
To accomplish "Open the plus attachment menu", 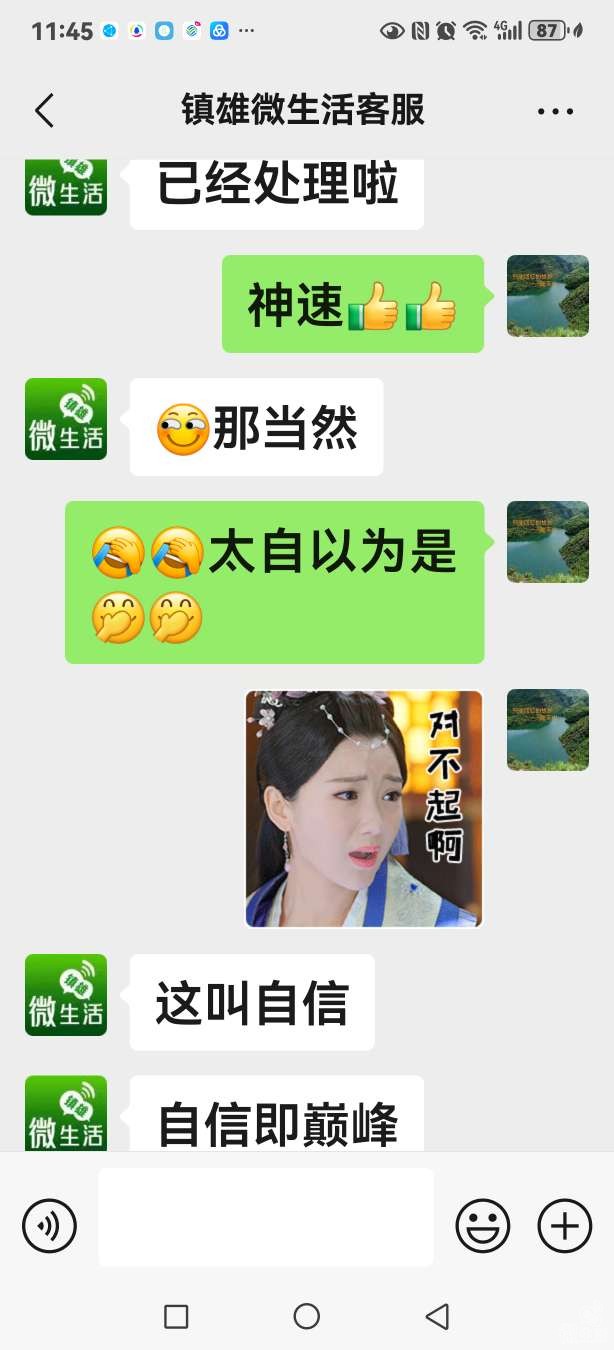I will click(x=565, y=1225).
